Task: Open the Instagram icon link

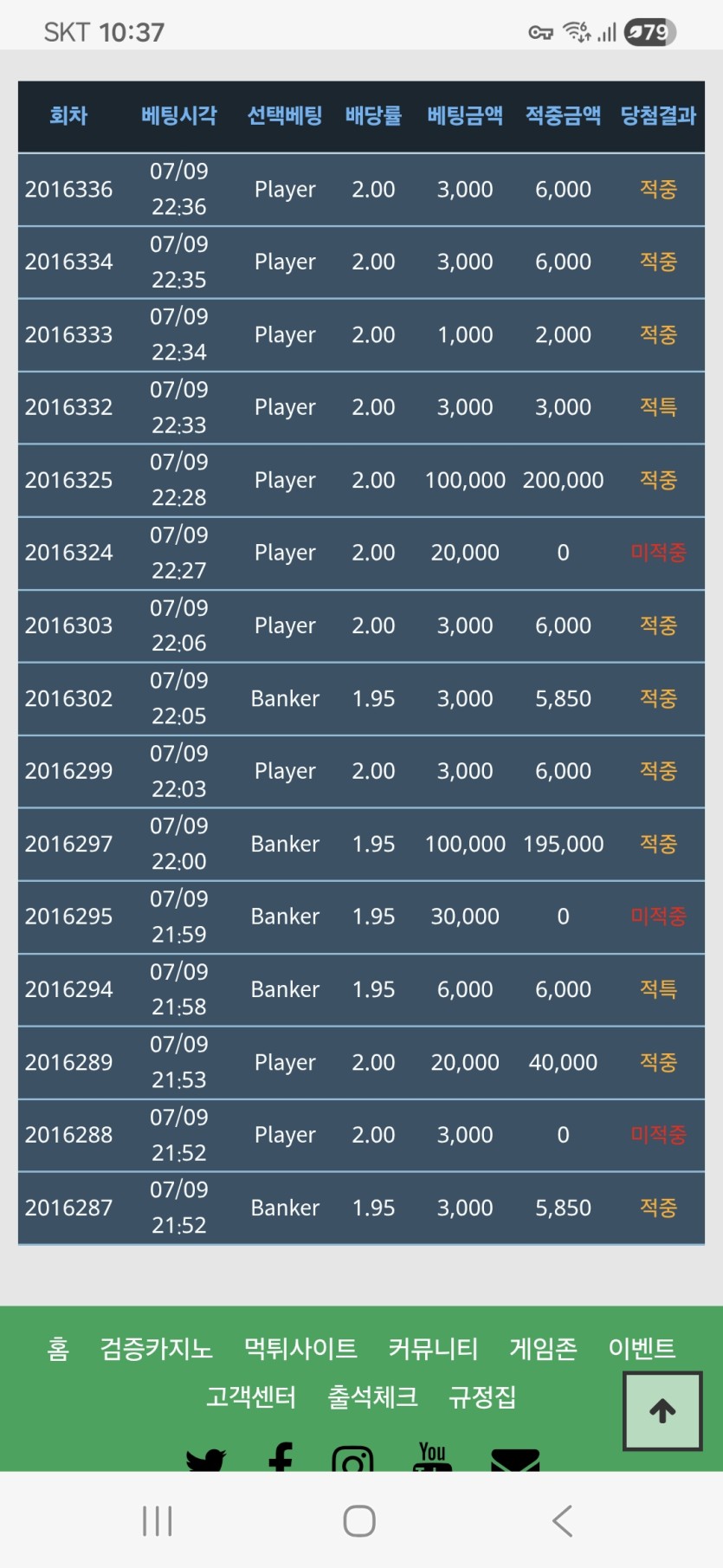Action: pos(352,1459)
